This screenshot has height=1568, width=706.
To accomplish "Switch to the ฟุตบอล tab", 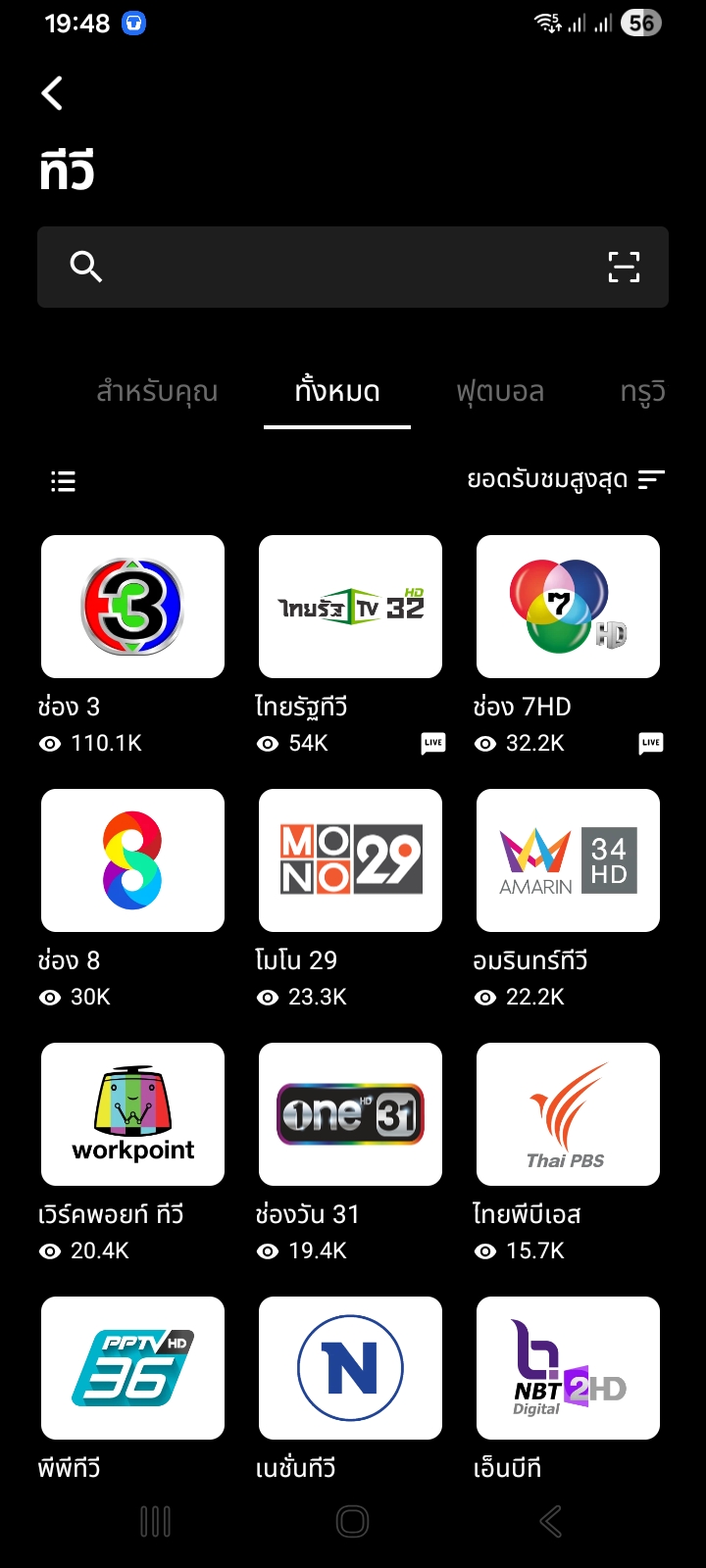I will point(500,392).
